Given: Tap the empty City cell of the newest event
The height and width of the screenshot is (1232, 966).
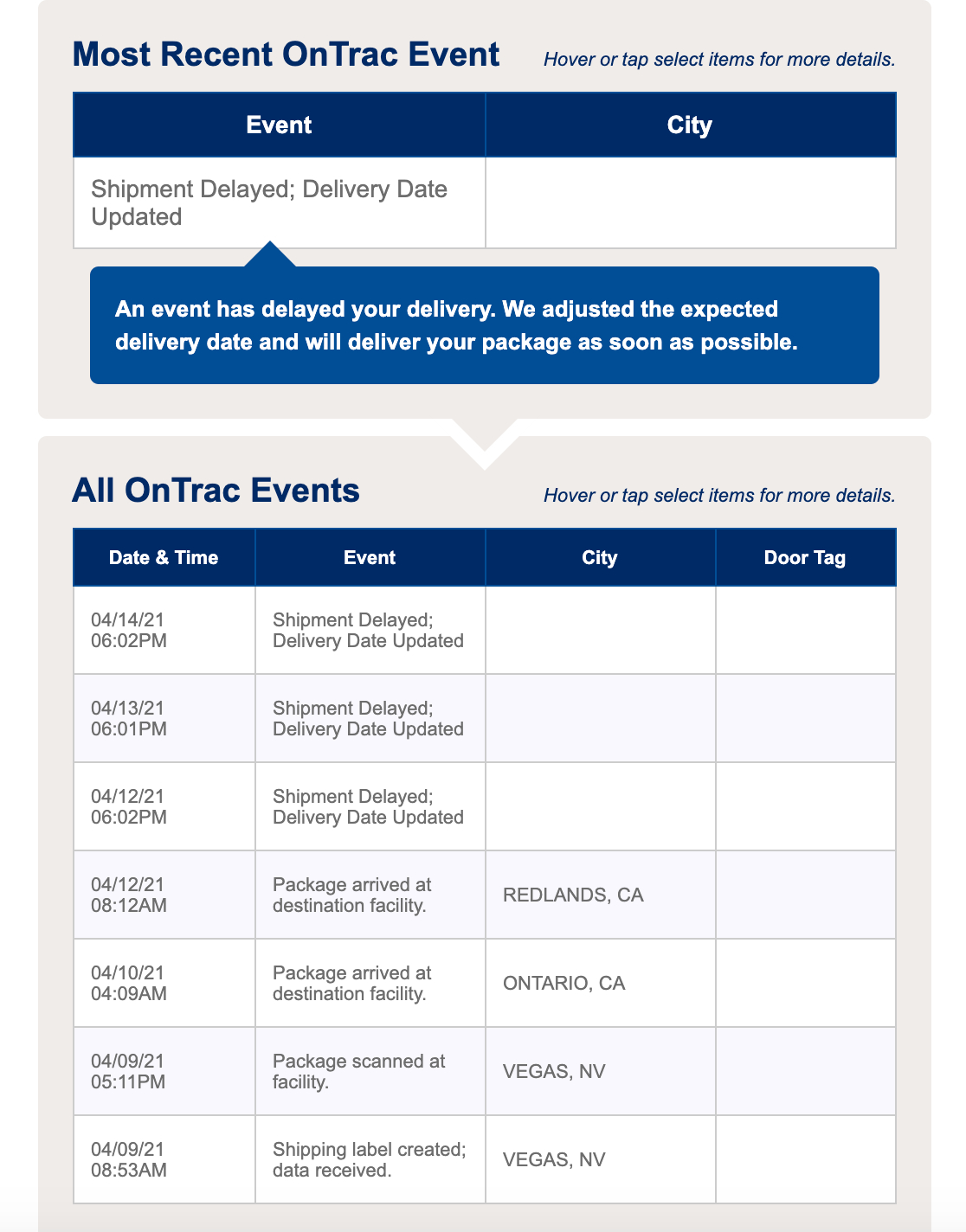Looking at the screenshot, I should pyautogui.click(x=690, y=202).
